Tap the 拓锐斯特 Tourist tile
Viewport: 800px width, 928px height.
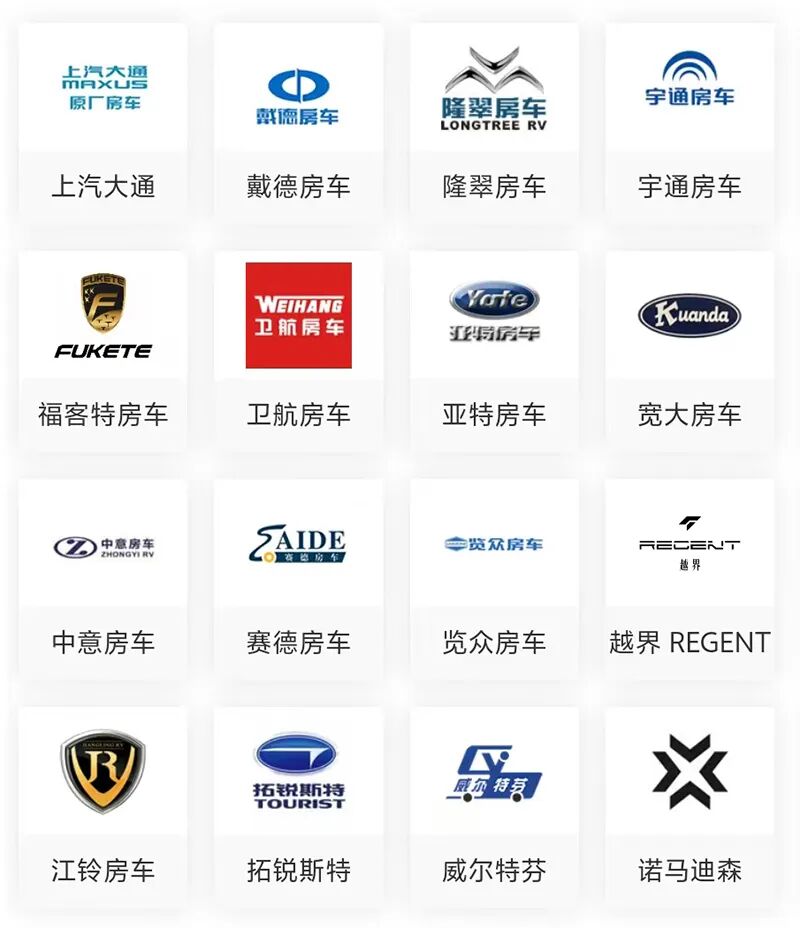299,805
